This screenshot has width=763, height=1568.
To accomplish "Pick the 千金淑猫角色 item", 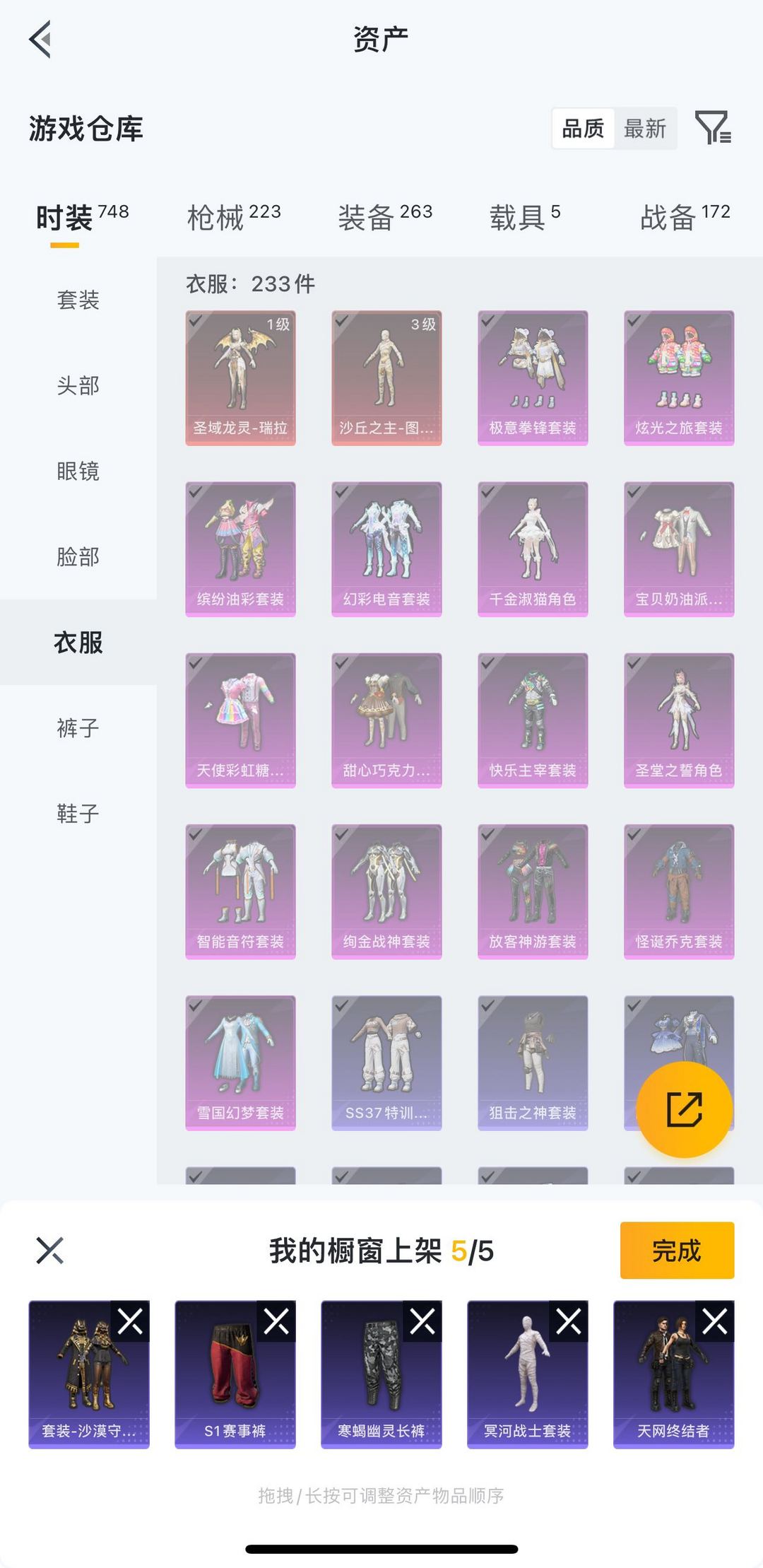I will [533, 549].
